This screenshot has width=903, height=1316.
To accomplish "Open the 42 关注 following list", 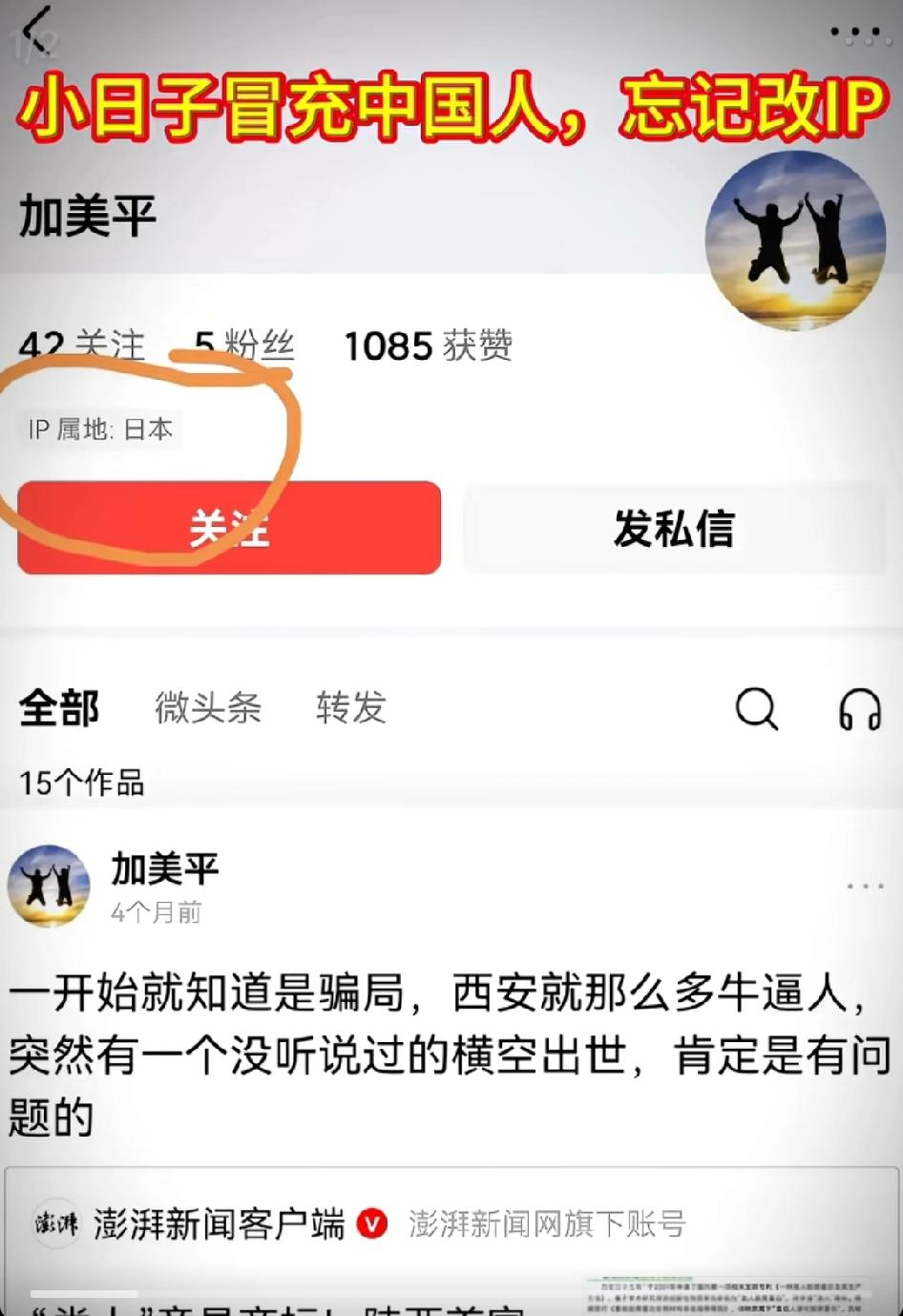I will coord(81,345).
